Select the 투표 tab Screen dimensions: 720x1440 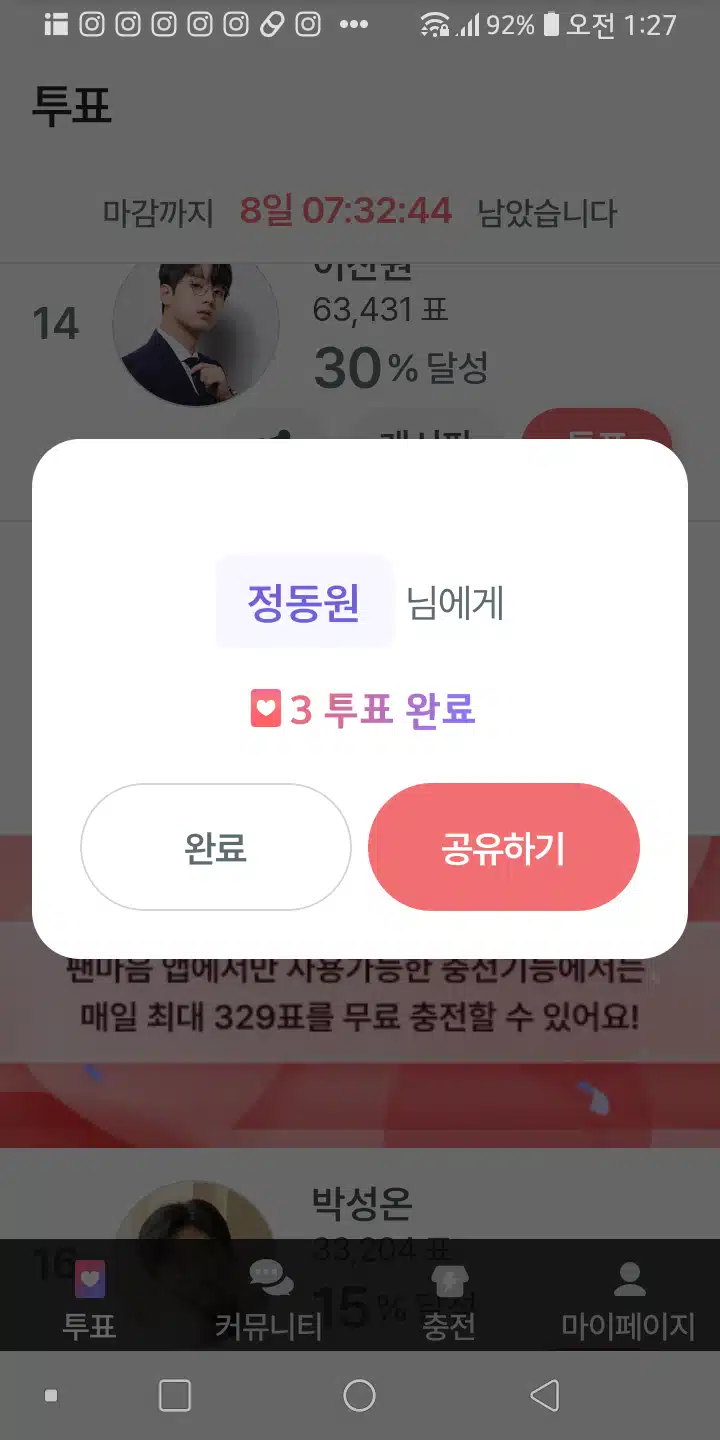[89, 1299]
